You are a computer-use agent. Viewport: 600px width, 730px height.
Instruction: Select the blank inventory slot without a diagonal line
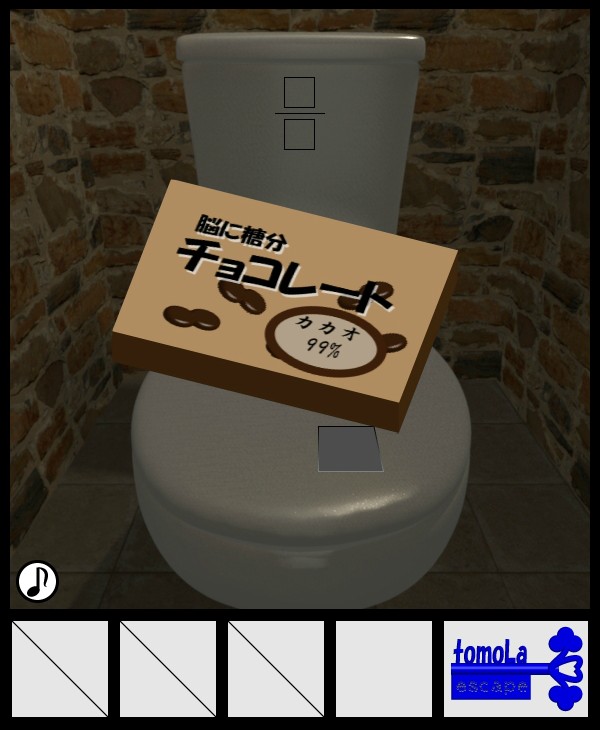click(384, 668)
